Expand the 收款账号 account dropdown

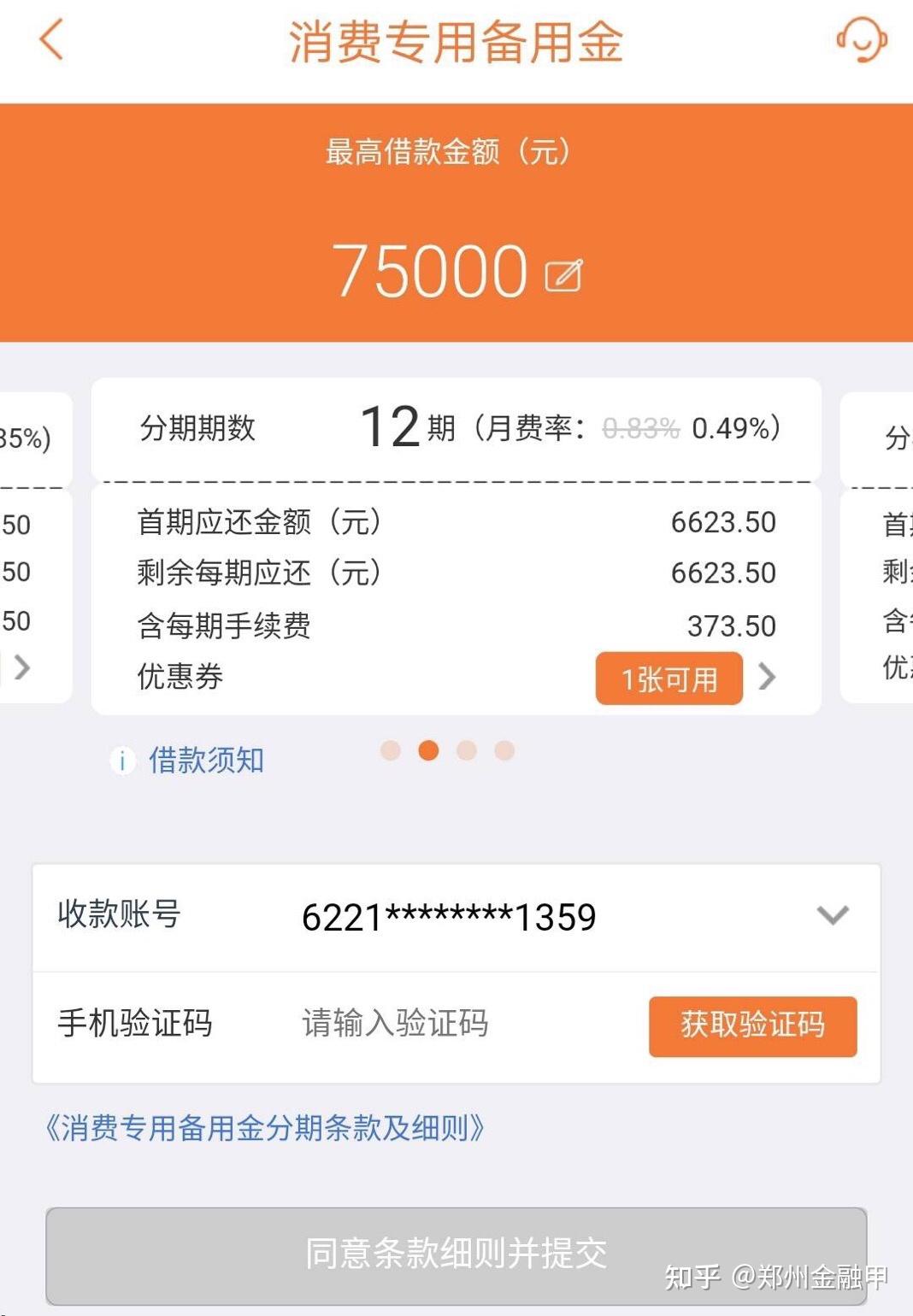(x=832, y=916)
